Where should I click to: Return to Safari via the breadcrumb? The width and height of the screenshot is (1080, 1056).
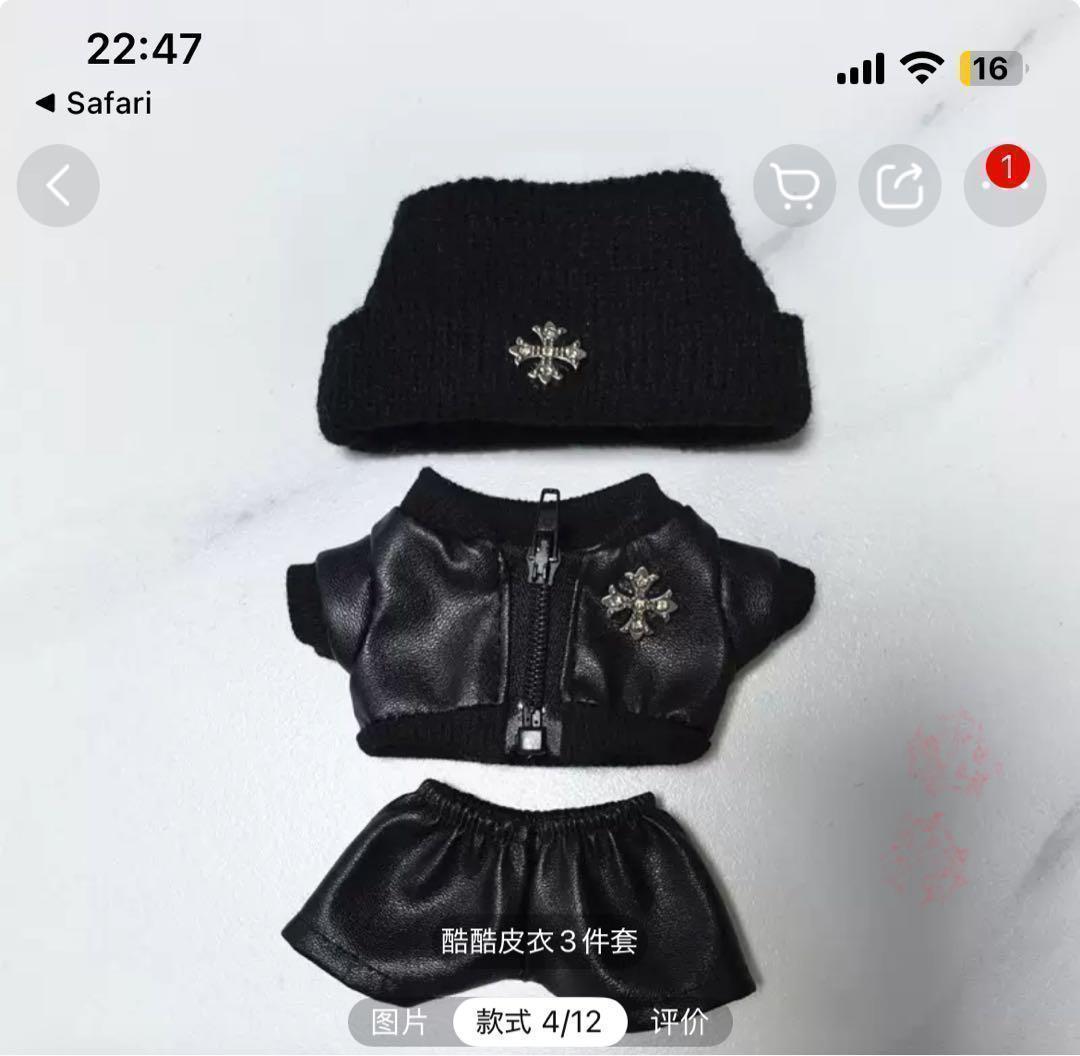pyautogui.click(x=93, y=103)
